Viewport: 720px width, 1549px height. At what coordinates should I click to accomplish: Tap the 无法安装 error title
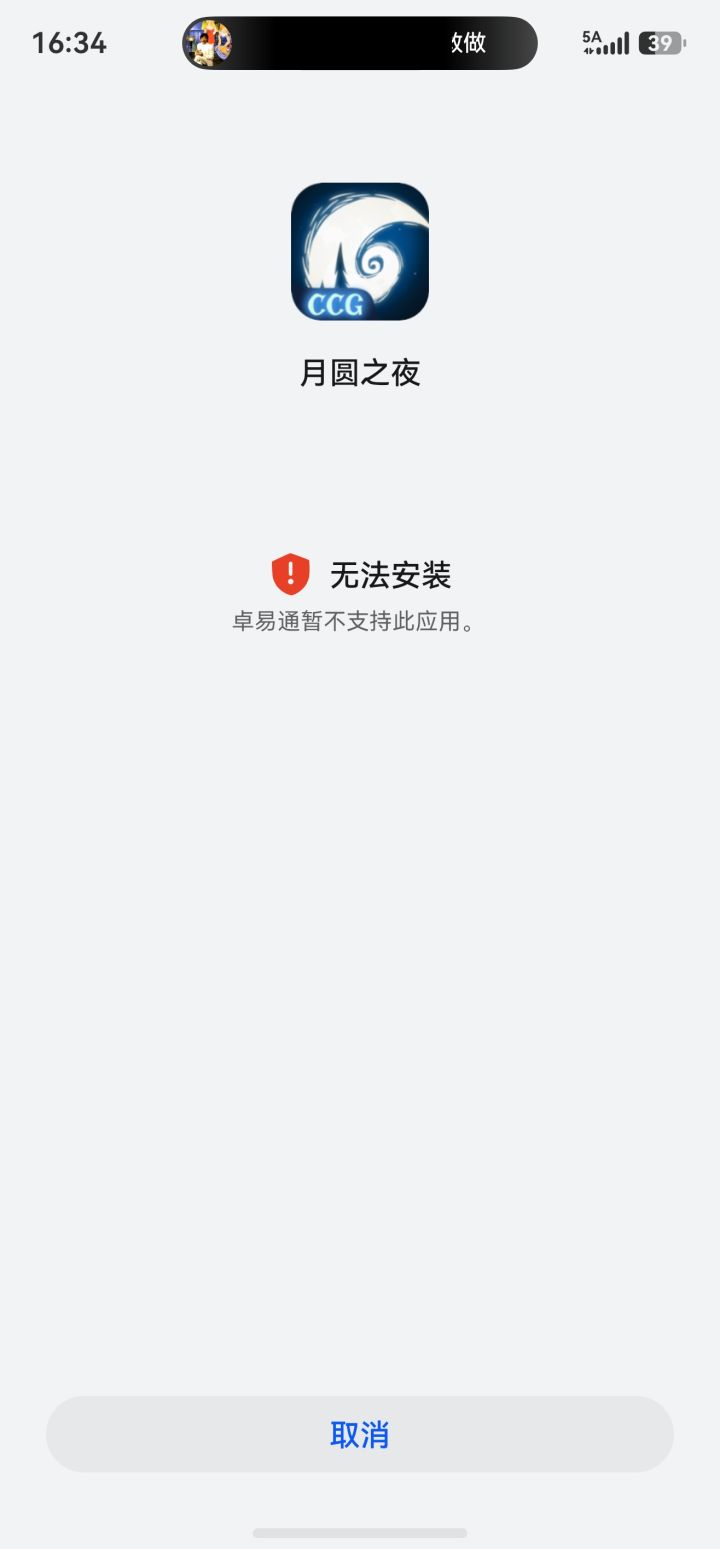point(392,574)
